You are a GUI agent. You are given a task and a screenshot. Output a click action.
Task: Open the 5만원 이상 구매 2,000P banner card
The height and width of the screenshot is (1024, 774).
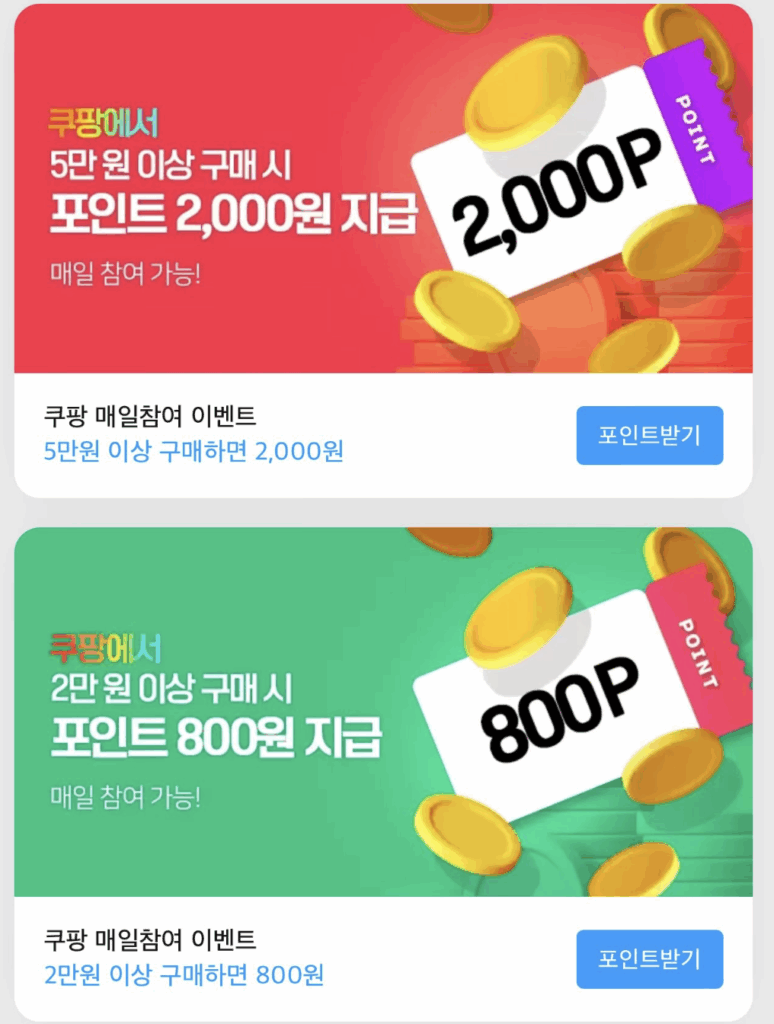click(x=383, y=190)
